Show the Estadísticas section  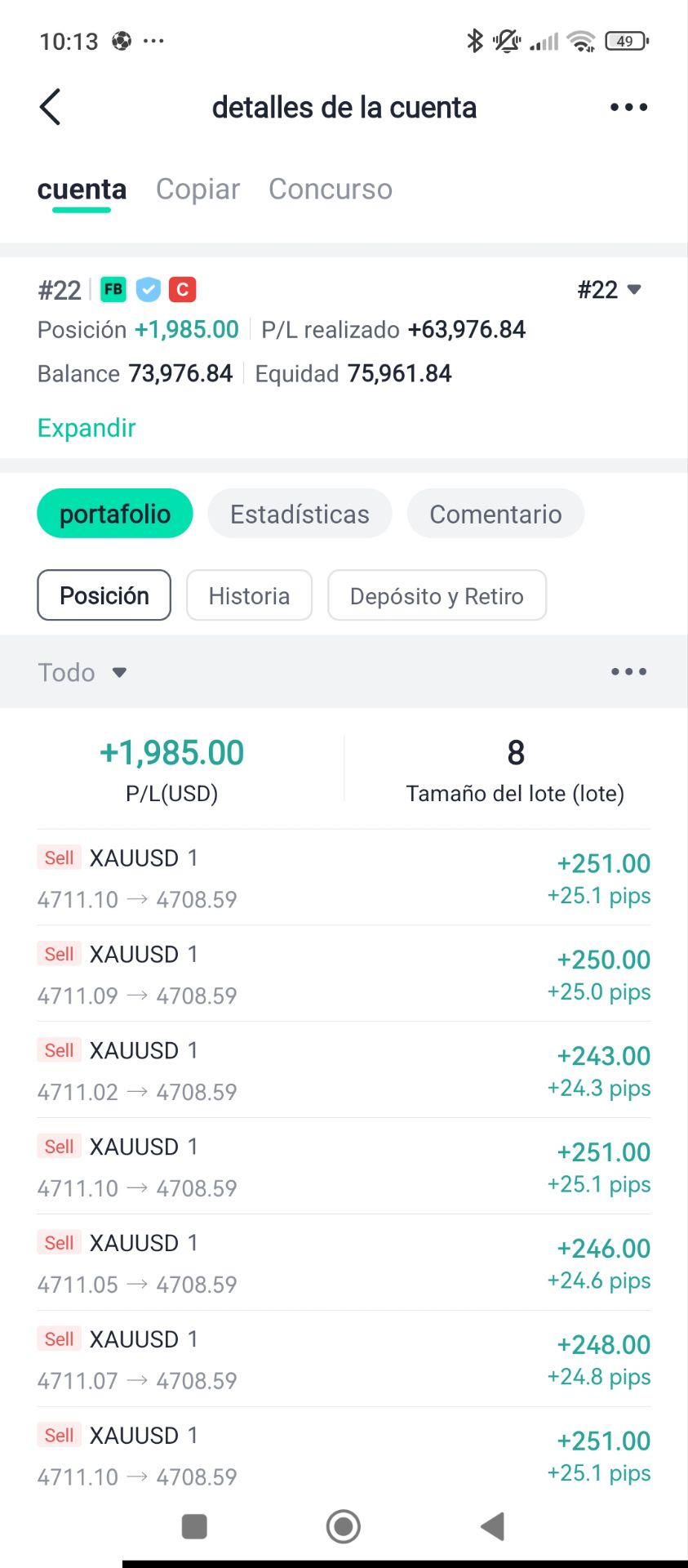tap(300, 514)
